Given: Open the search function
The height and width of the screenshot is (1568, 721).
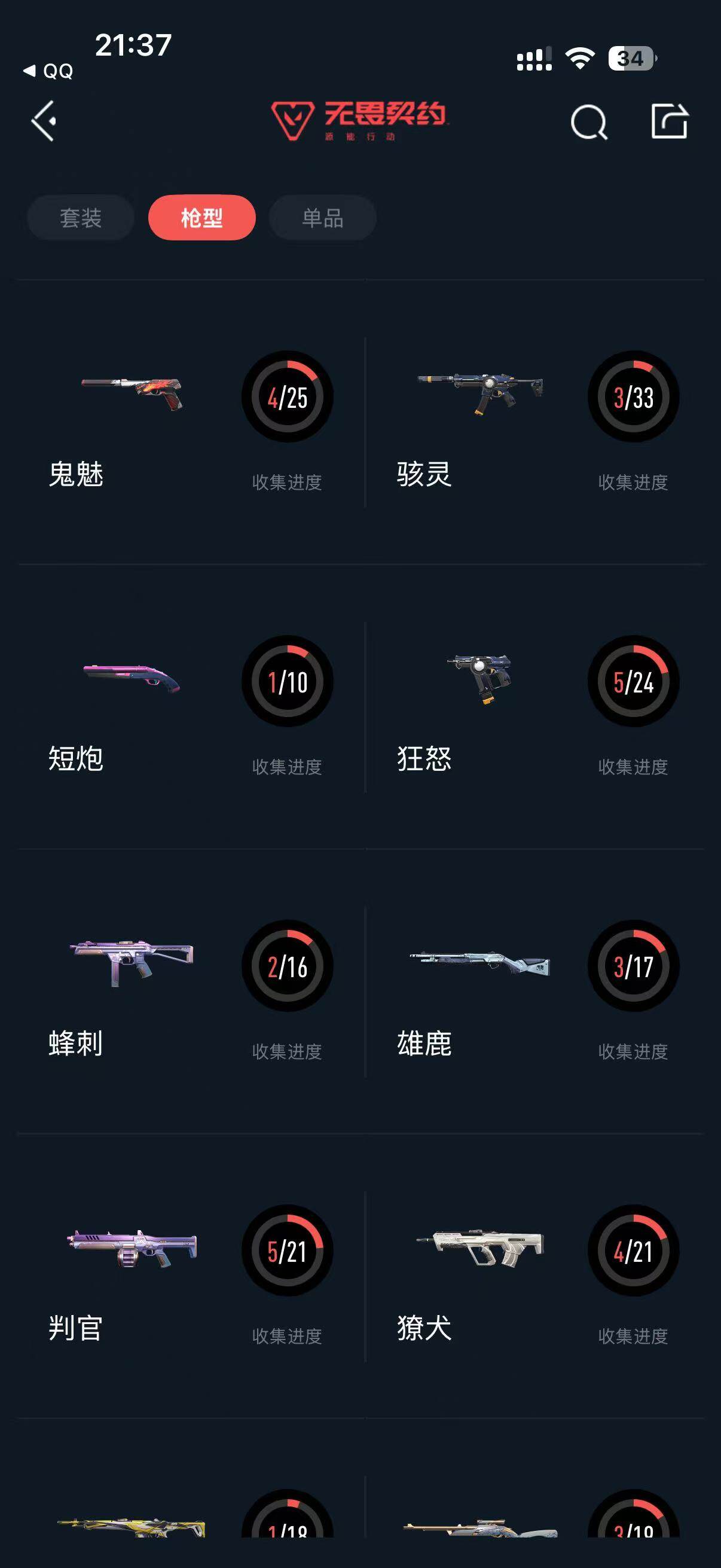Looking at the screenshot, I should [x=588, y=123].
